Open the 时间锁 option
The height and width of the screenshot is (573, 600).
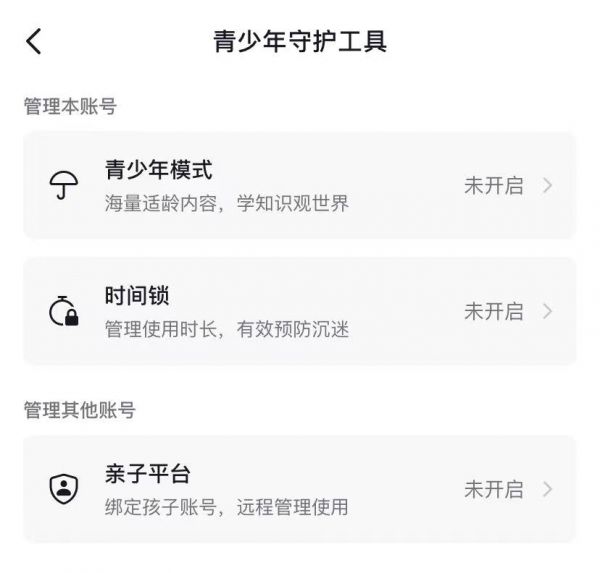[299, 311]
